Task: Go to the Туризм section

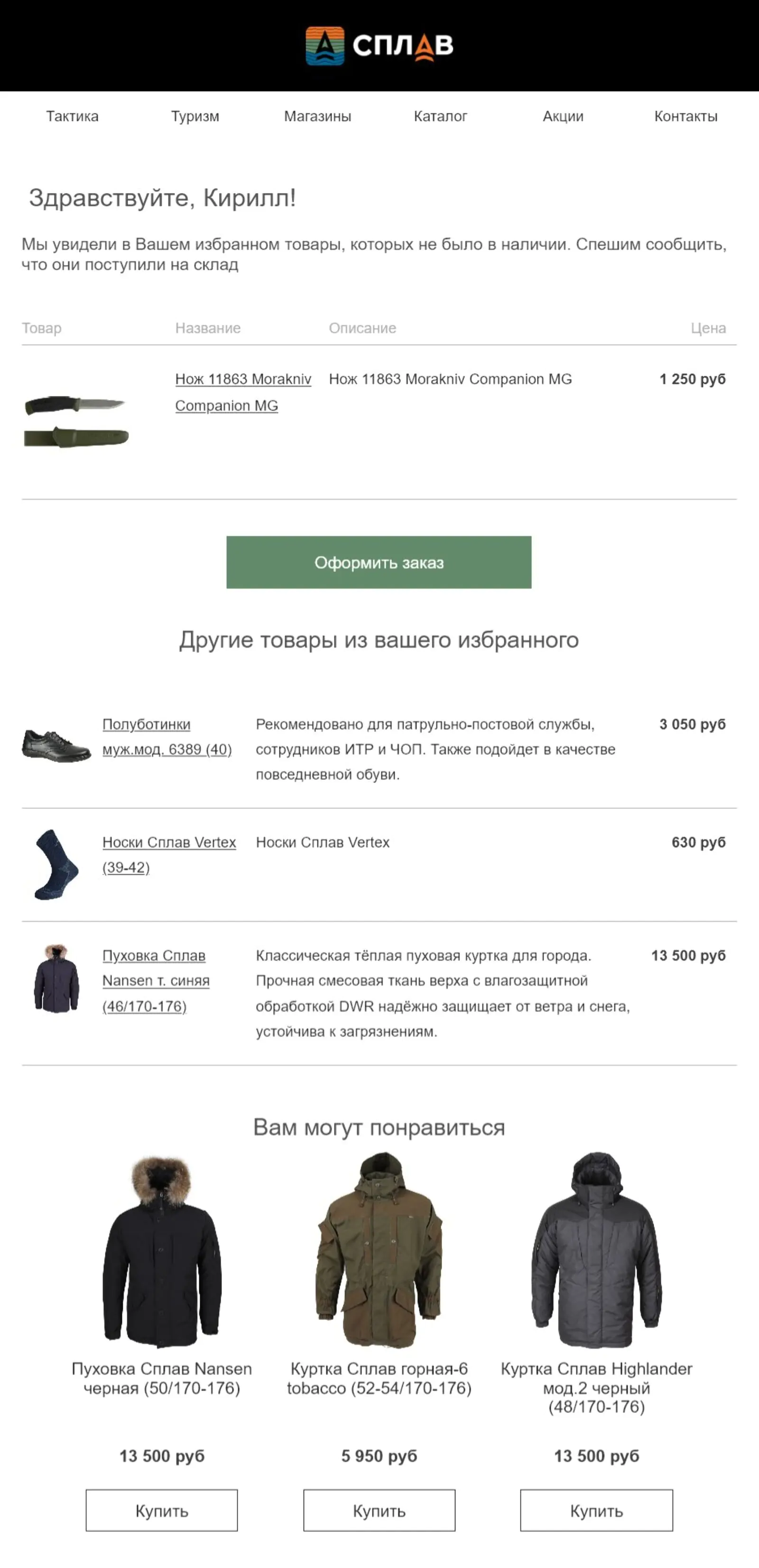Action: point(195,116)
